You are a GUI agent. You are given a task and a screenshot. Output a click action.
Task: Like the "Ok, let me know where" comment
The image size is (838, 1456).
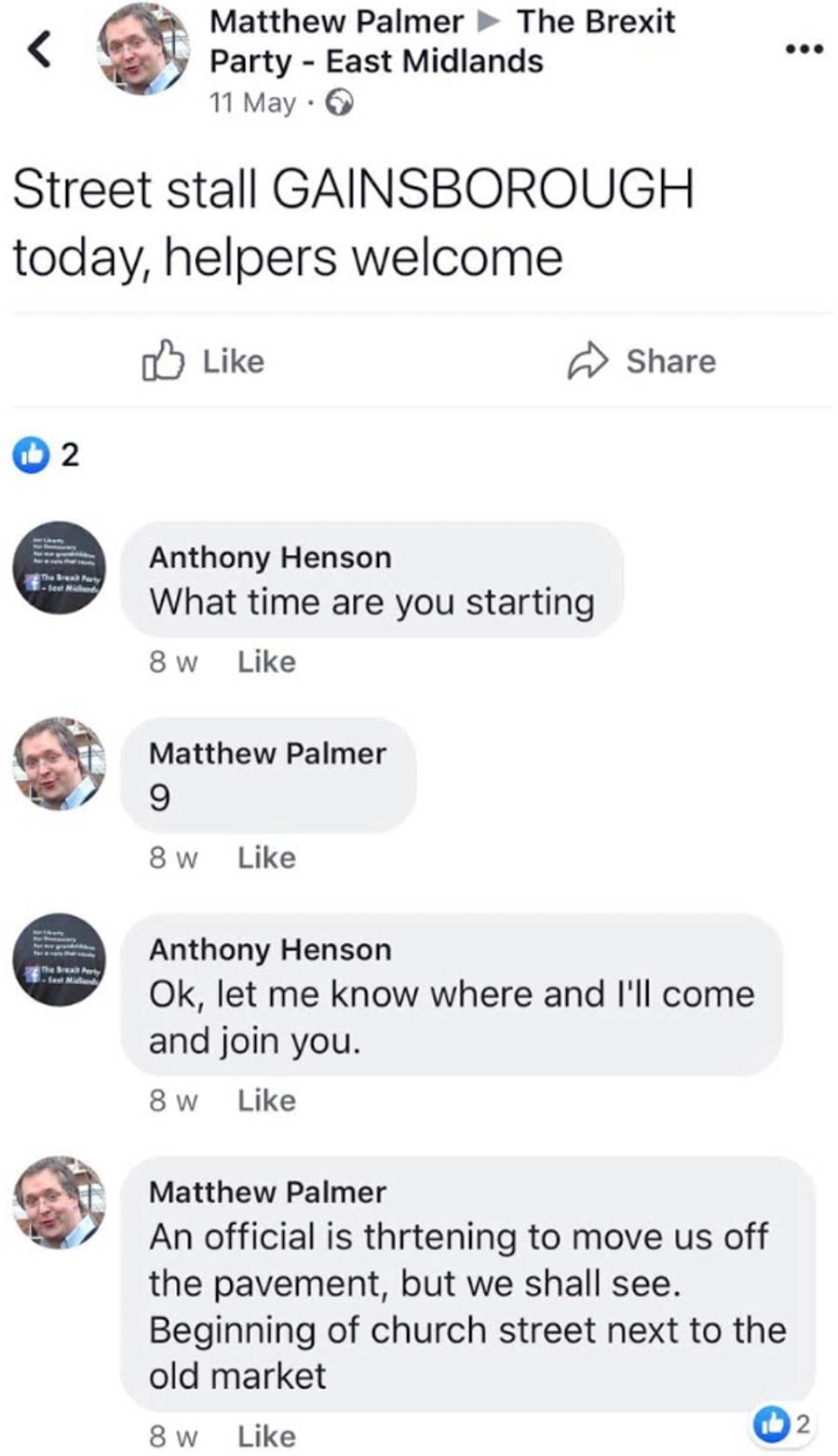pyautogui.click(x=266, y=1100)
